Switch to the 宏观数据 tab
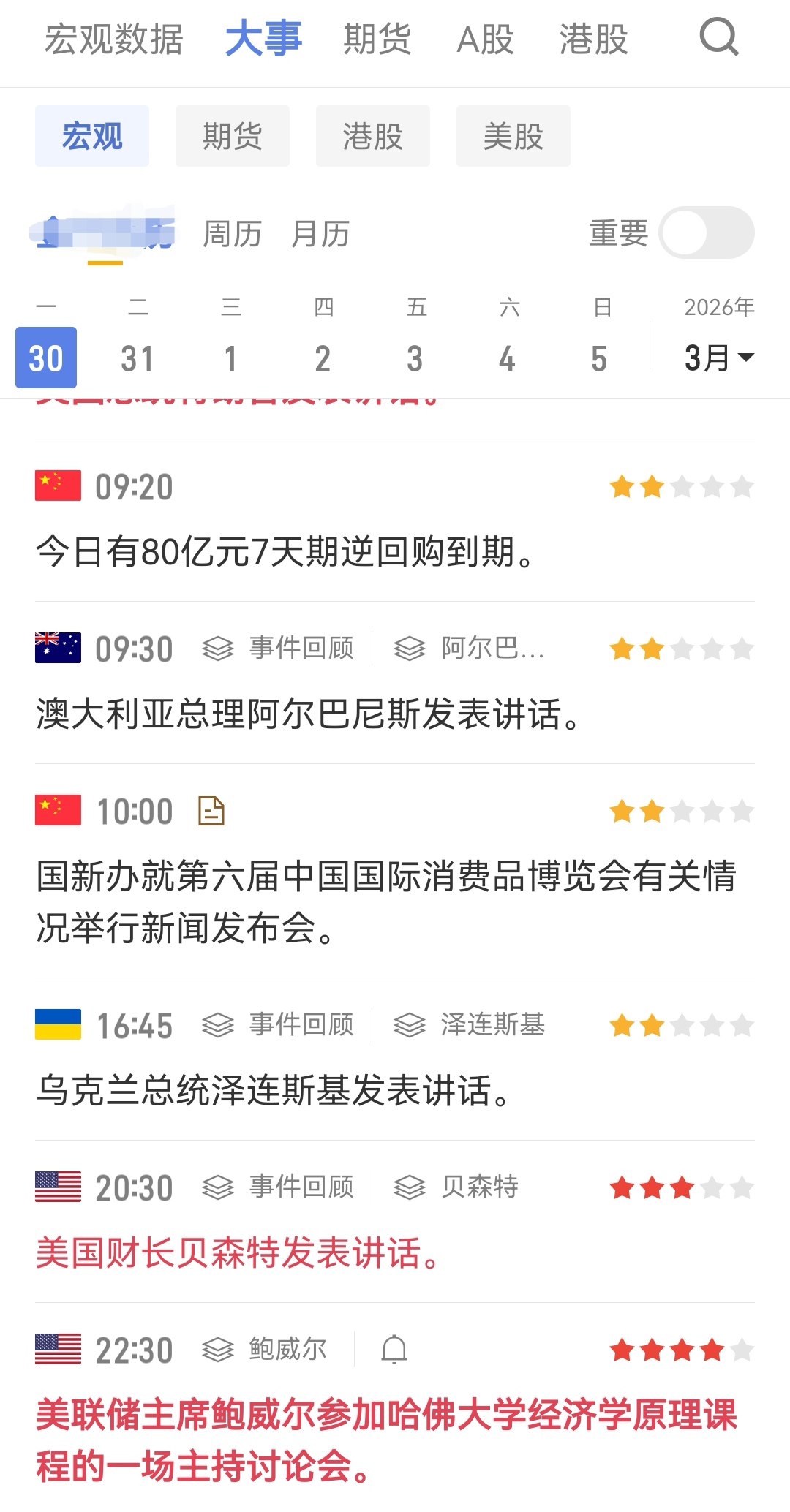The width and height of the screenshot is (790, 1512). click(113, 39)
